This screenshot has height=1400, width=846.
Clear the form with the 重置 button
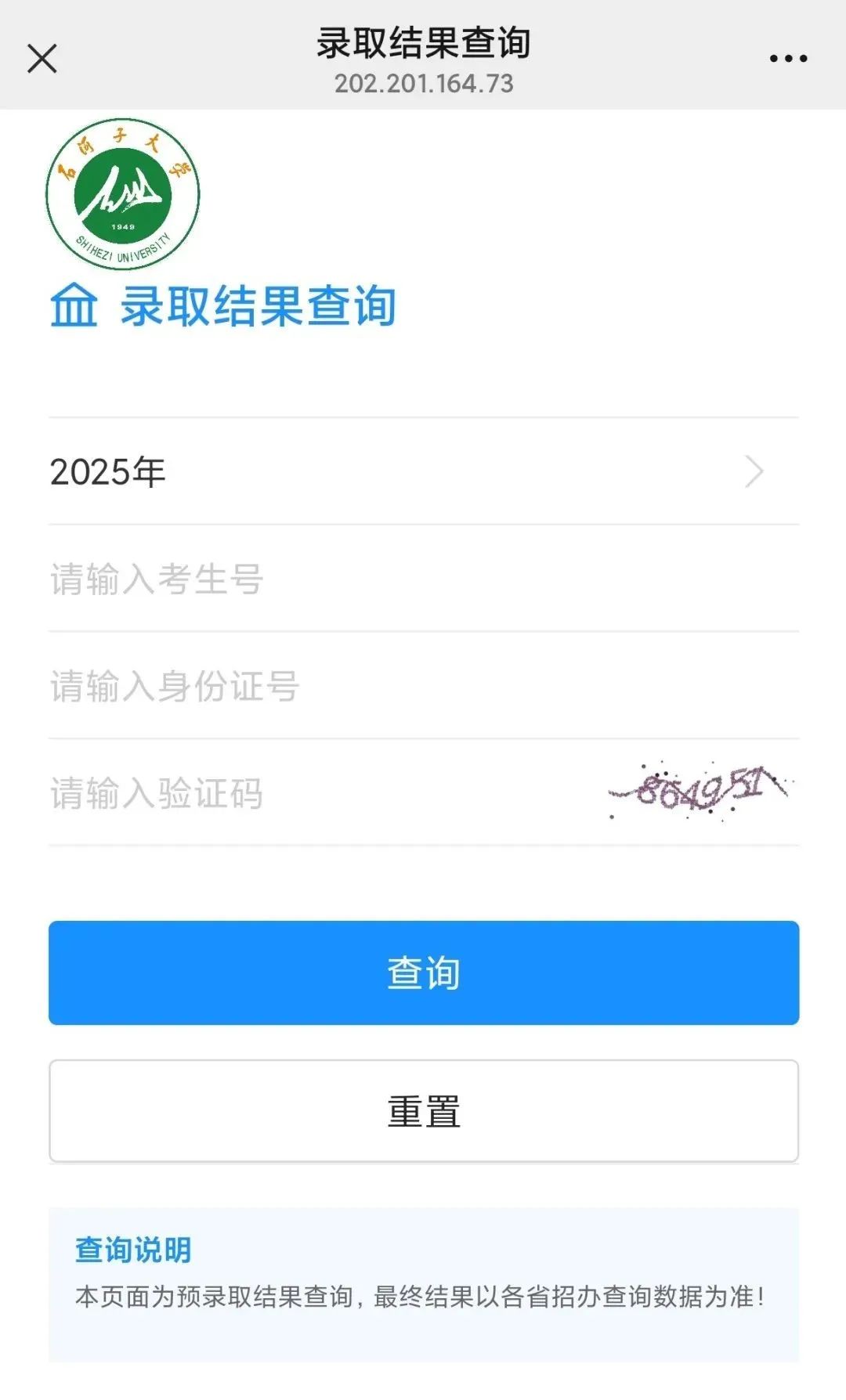pyautogui.click(x=423, y=1111)
